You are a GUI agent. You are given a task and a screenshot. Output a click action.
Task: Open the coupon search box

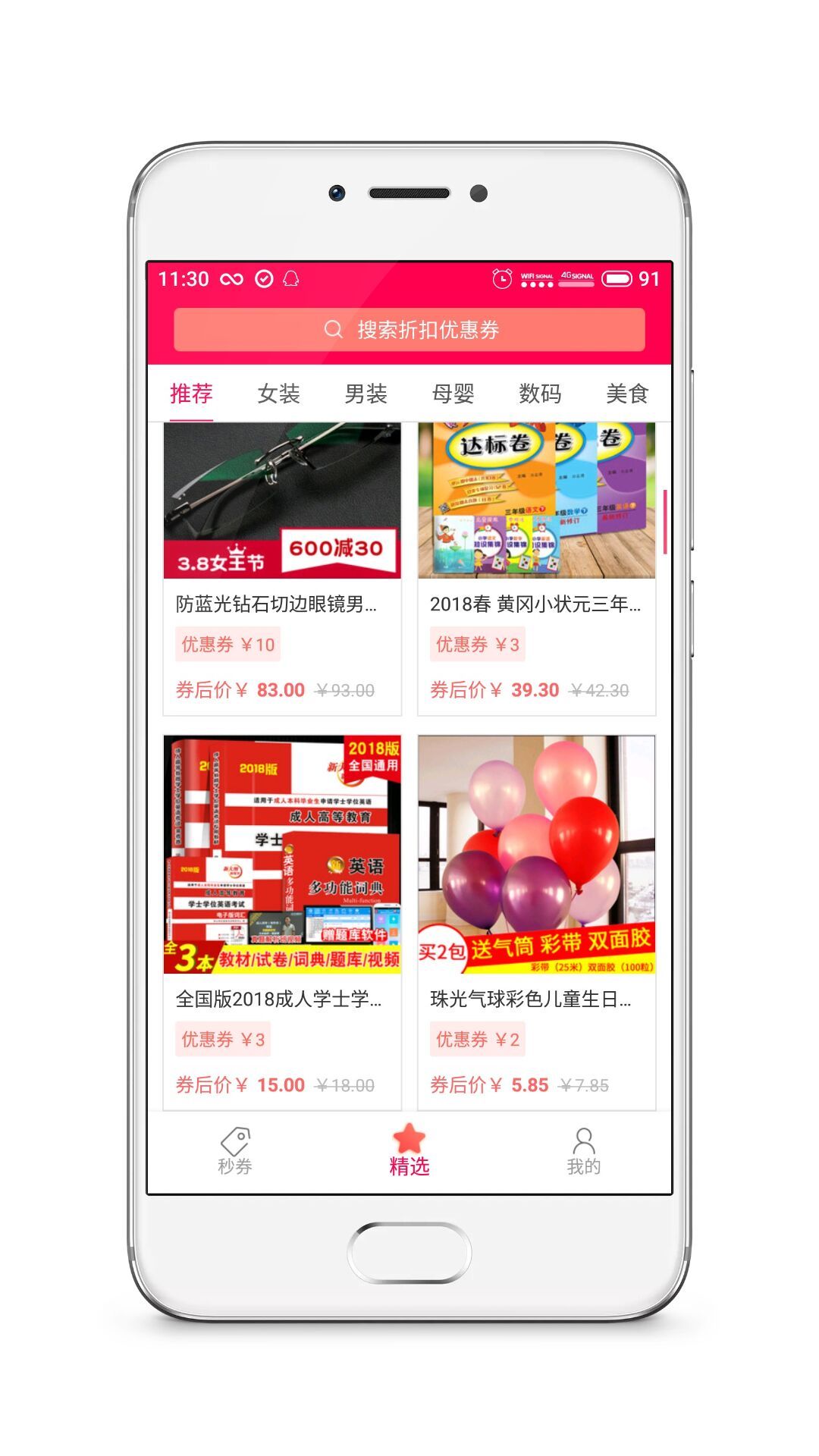[x=409, y=330]
